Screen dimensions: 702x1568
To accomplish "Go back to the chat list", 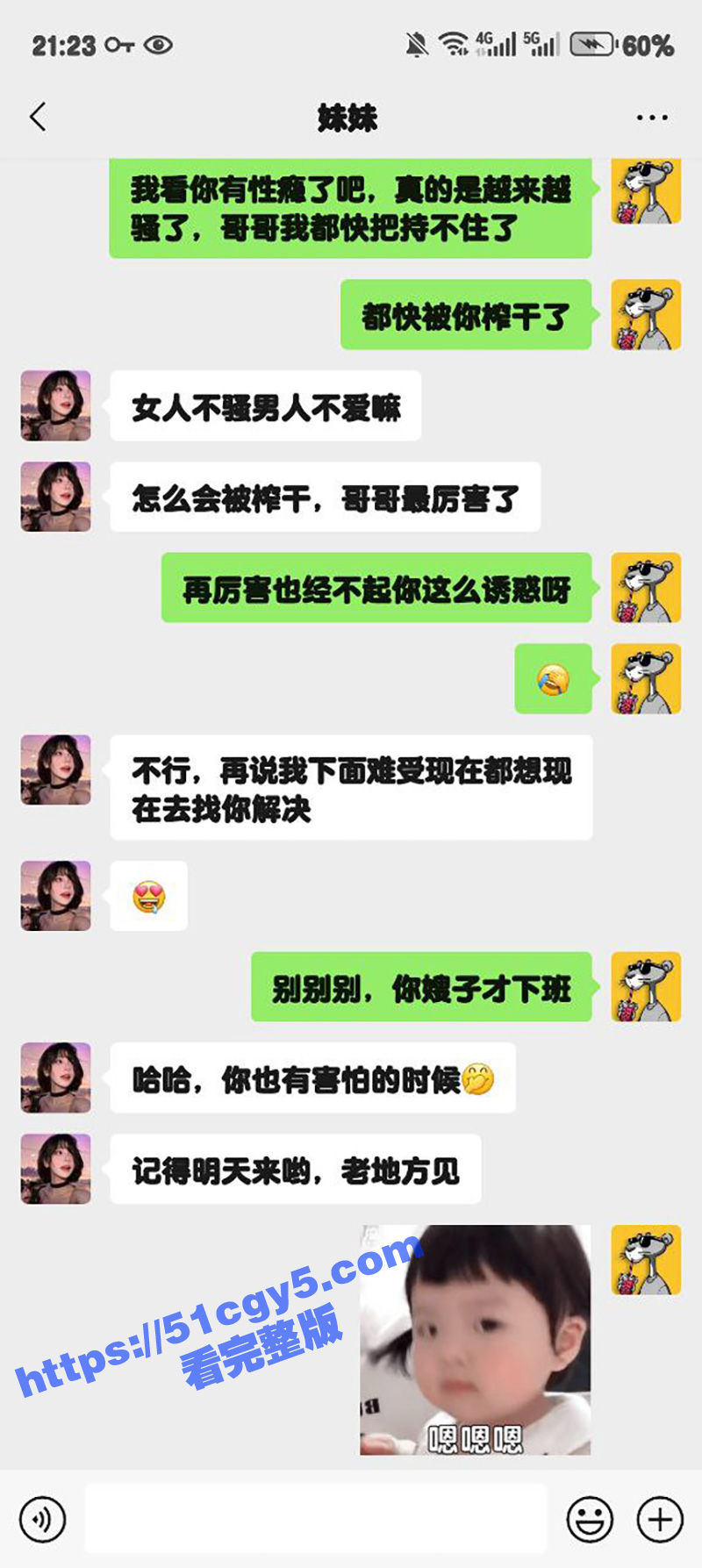I will point(38,117).
